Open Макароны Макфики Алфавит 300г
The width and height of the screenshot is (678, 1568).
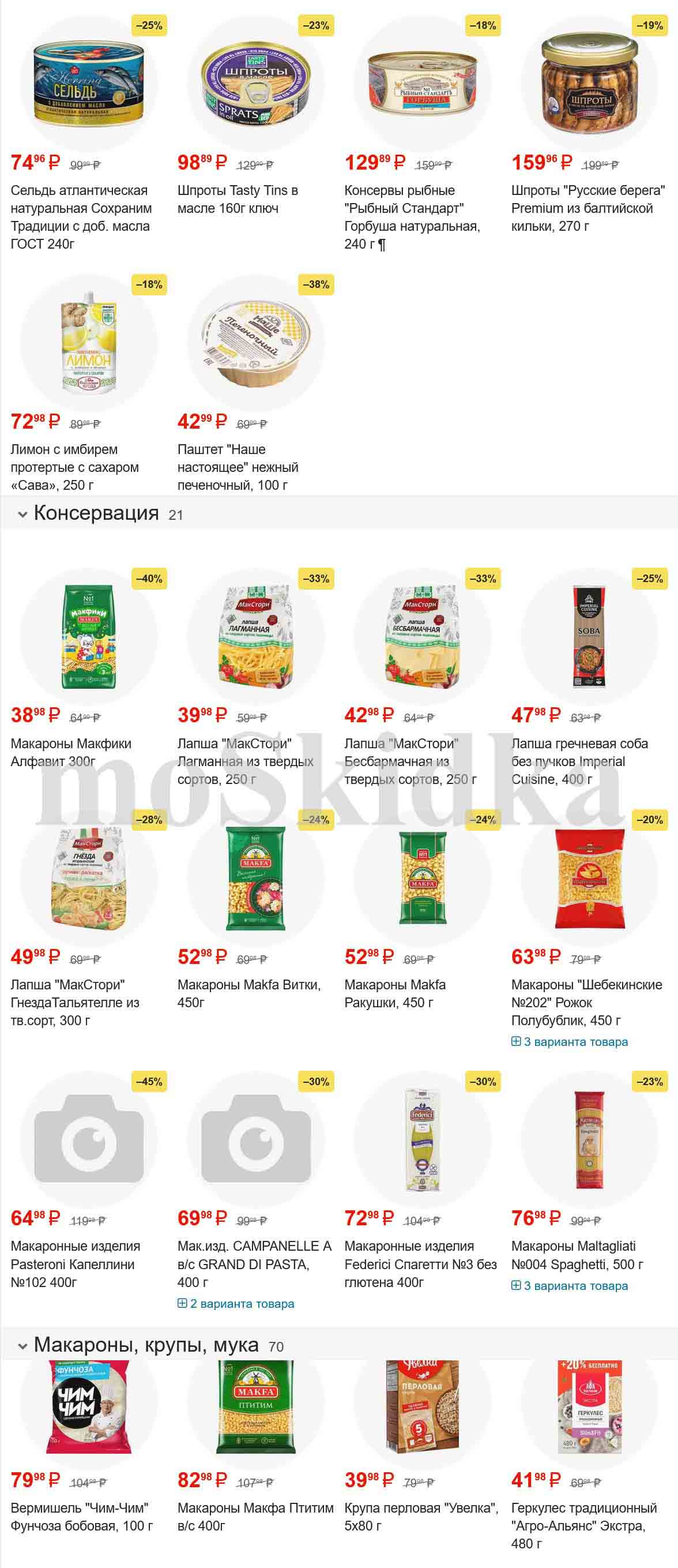pos(70,752)
